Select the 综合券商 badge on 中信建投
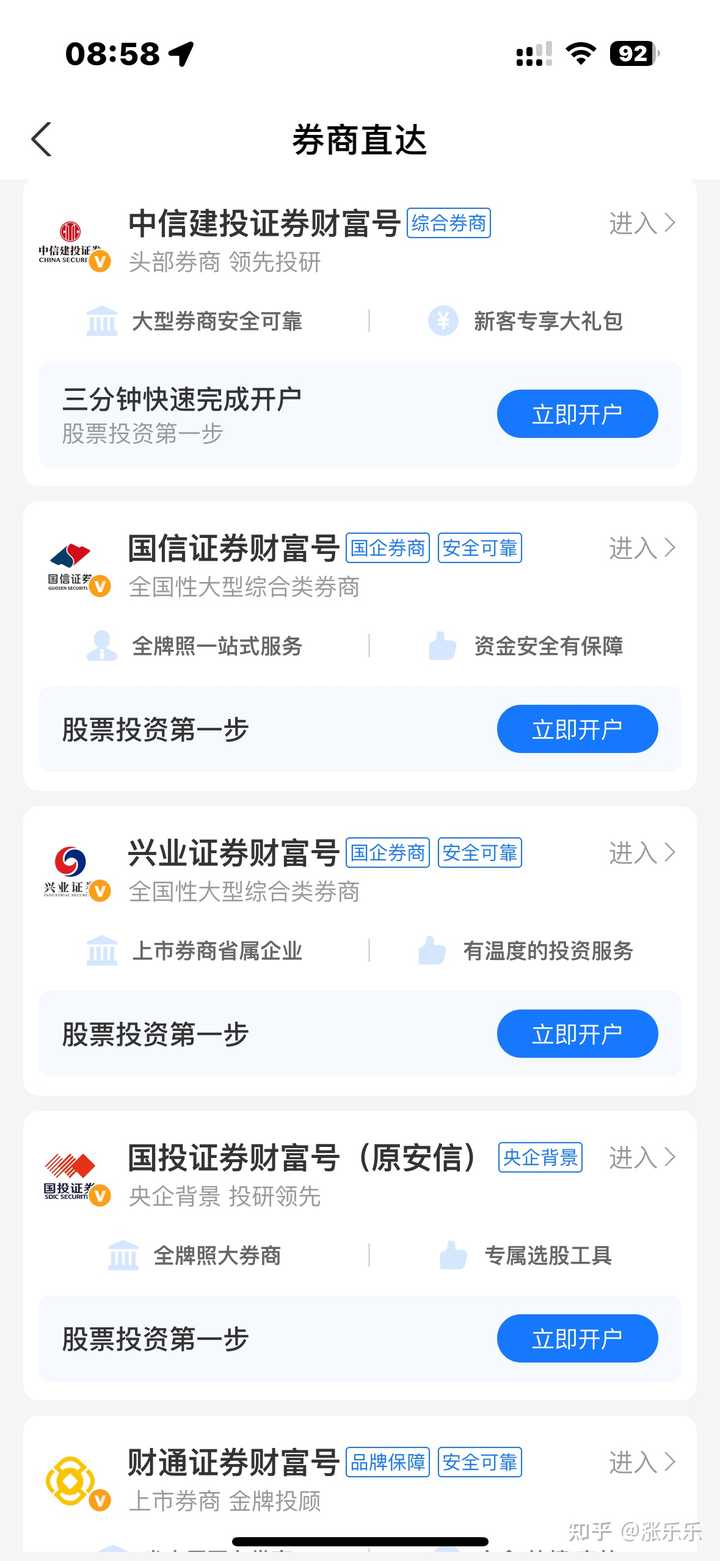This screenshot has height=1561, width=720. coord(448,224)
